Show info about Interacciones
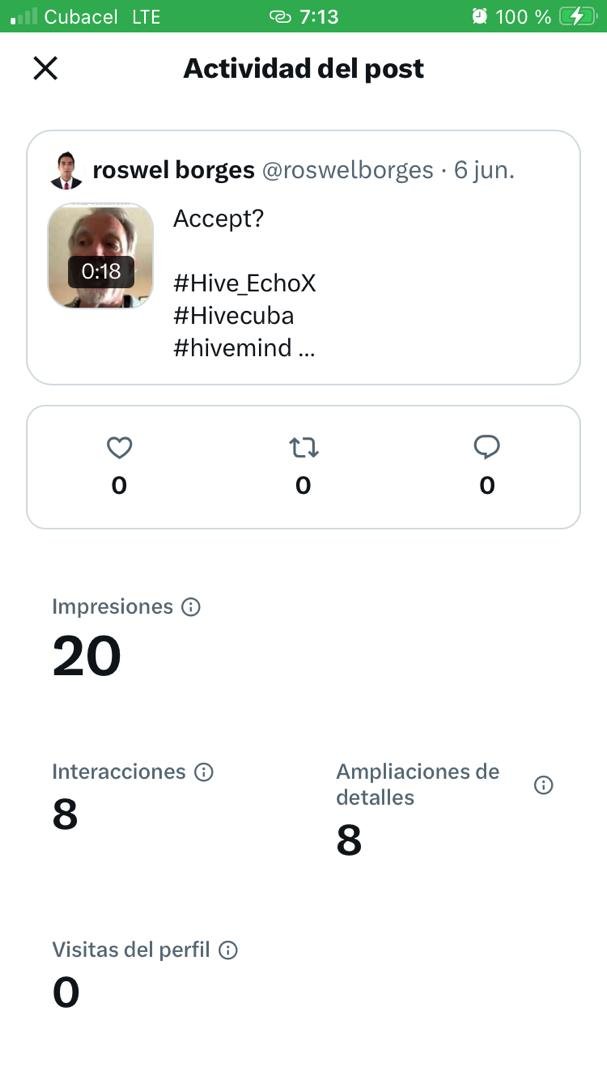Image resolution: width=607 pixels, height=1080 pixels. [204, 772]
